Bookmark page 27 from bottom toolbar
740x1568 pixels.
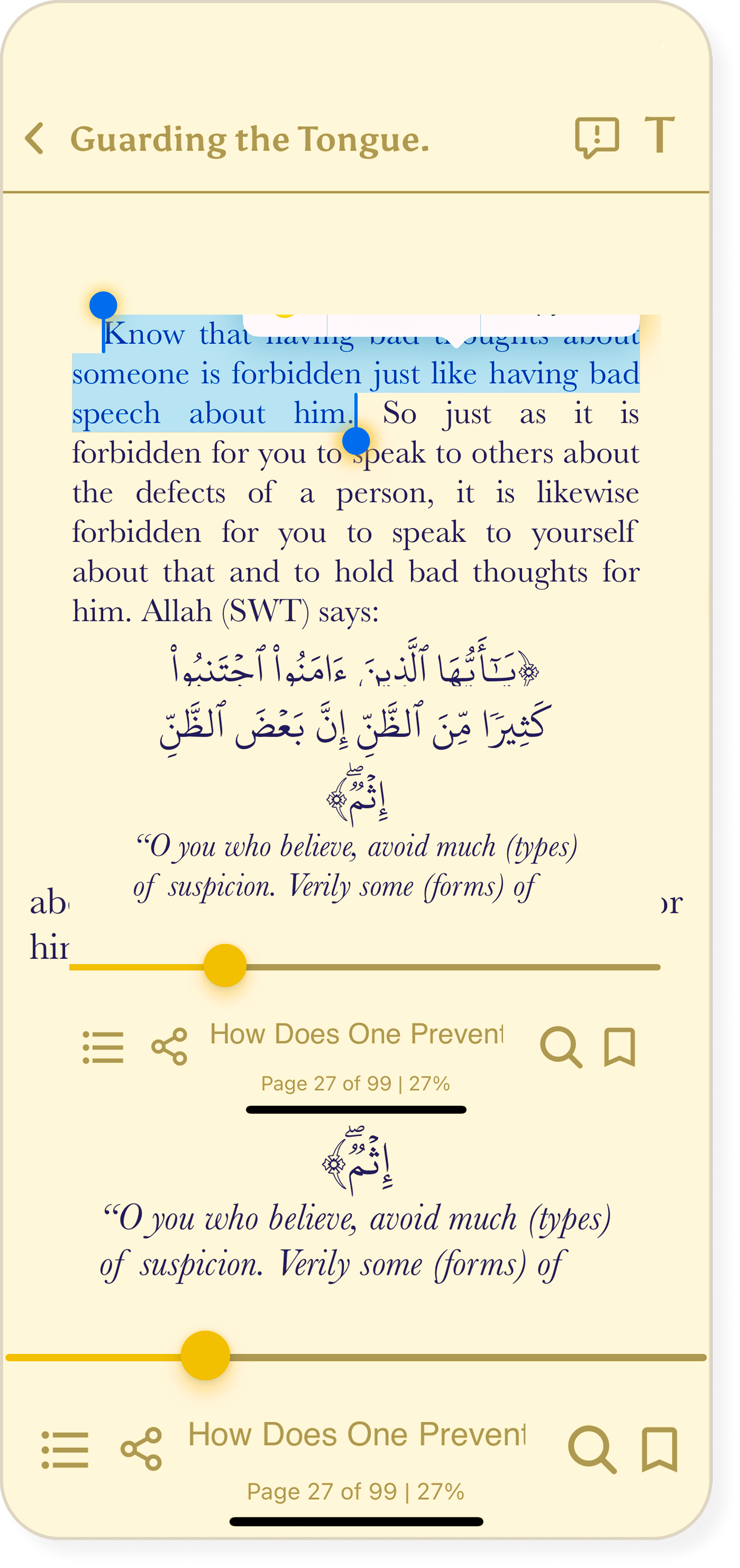[660, 1449]
